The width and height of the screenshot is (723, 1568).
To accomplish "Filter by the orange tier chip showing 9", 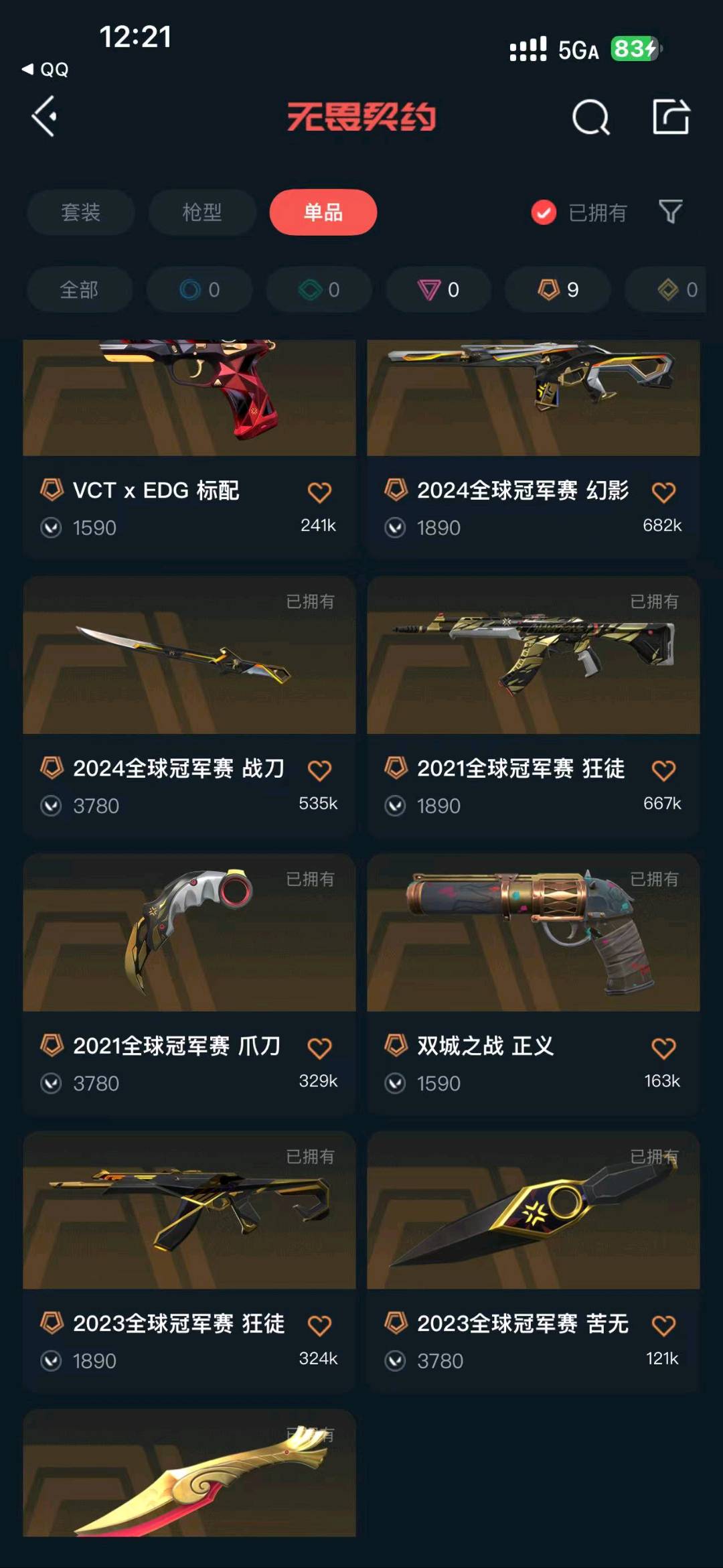I will pos(557,289).
